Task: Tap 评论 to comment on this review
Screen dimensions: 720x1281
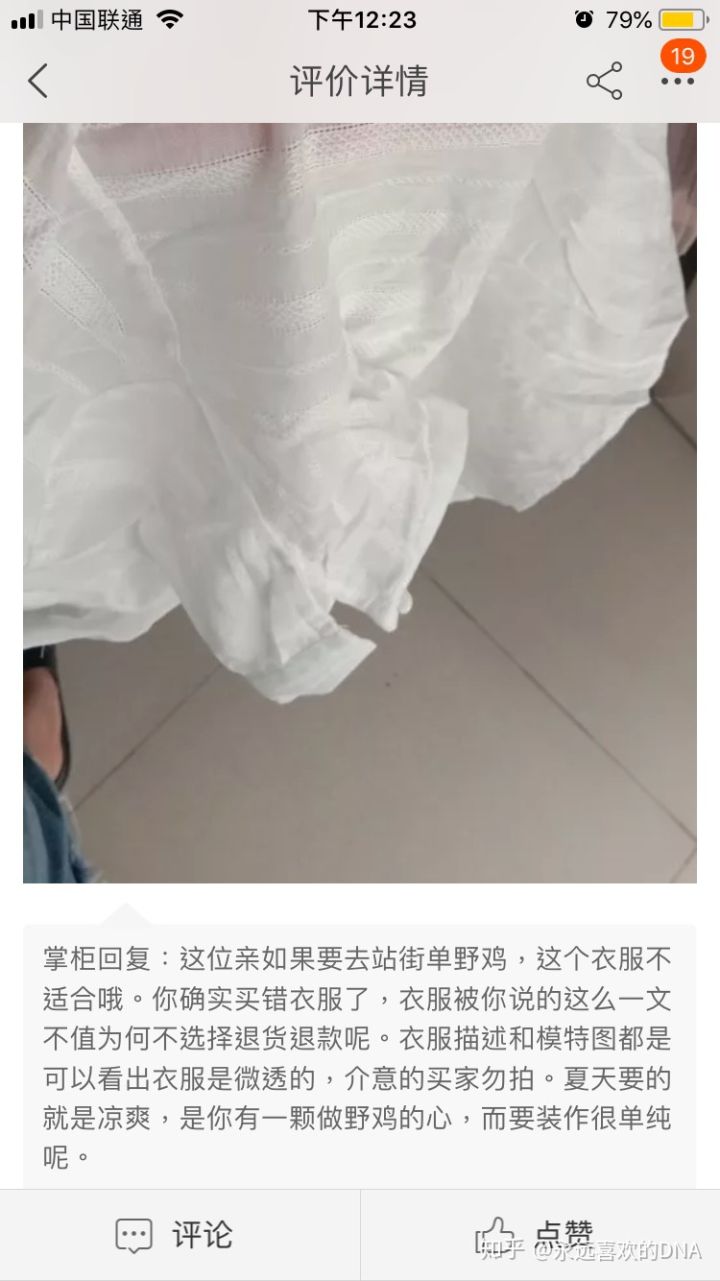Action: 174,1235
